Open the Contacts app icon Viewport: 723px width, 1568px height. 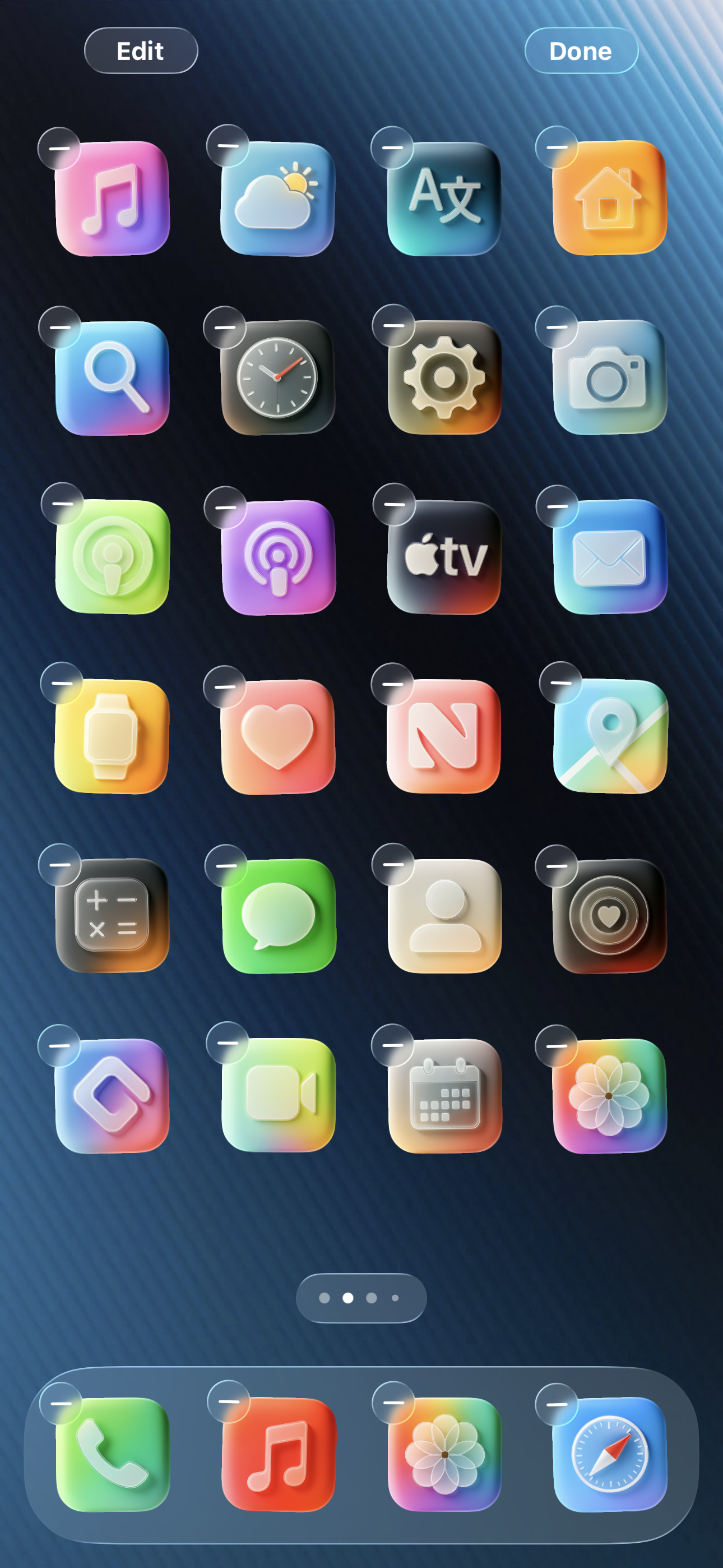pyautogui.click(x=444, y=915)
